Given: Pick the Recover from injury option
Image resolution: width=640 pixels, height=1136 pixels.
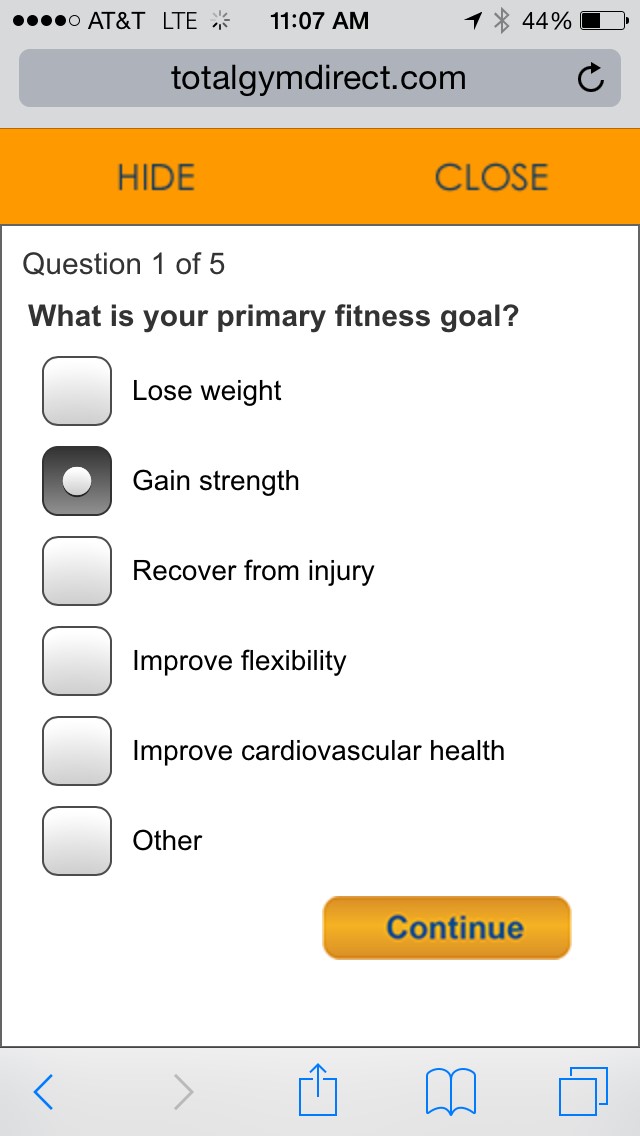Looking at the screenshot, I should pyautogui.click(x=77, y=571).
